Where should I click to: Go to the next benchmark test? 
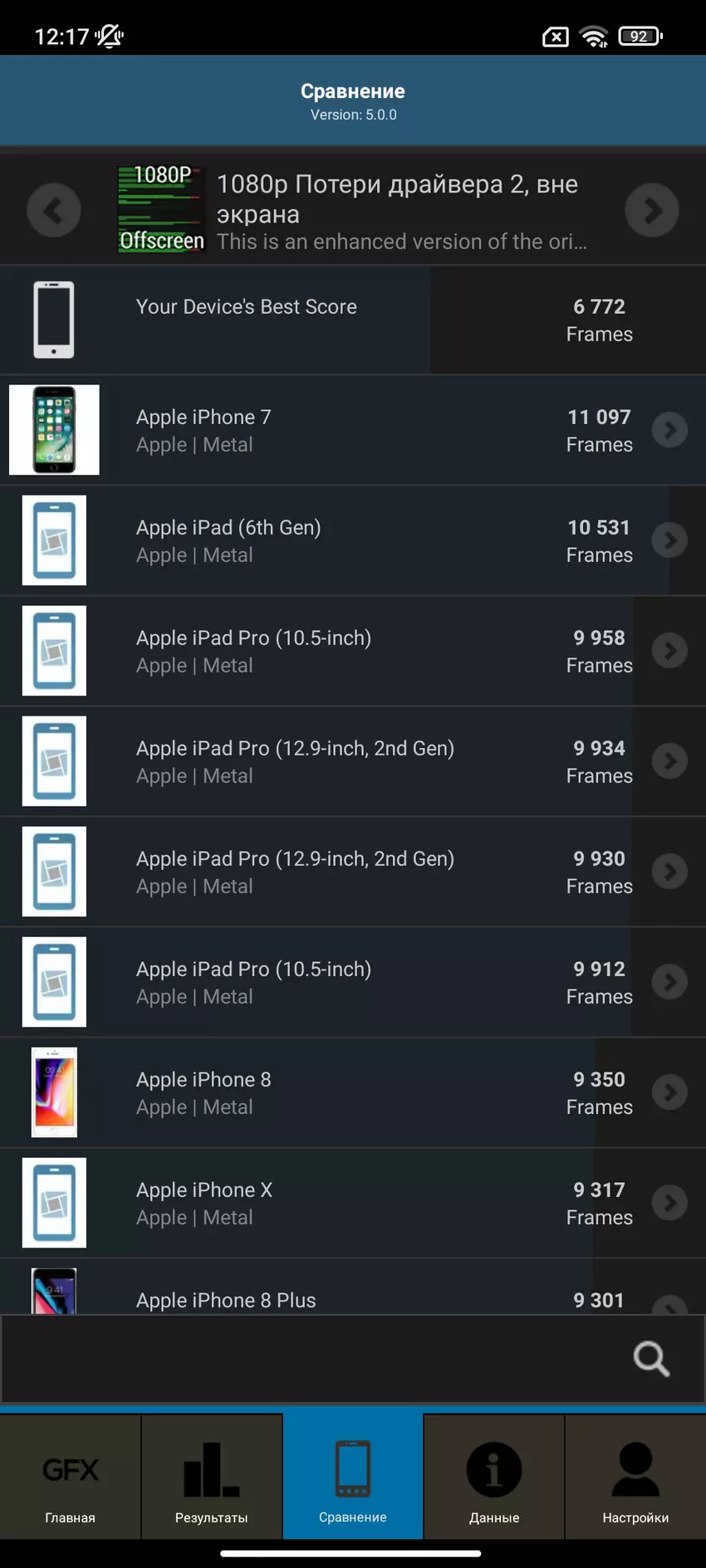(651, 210)
